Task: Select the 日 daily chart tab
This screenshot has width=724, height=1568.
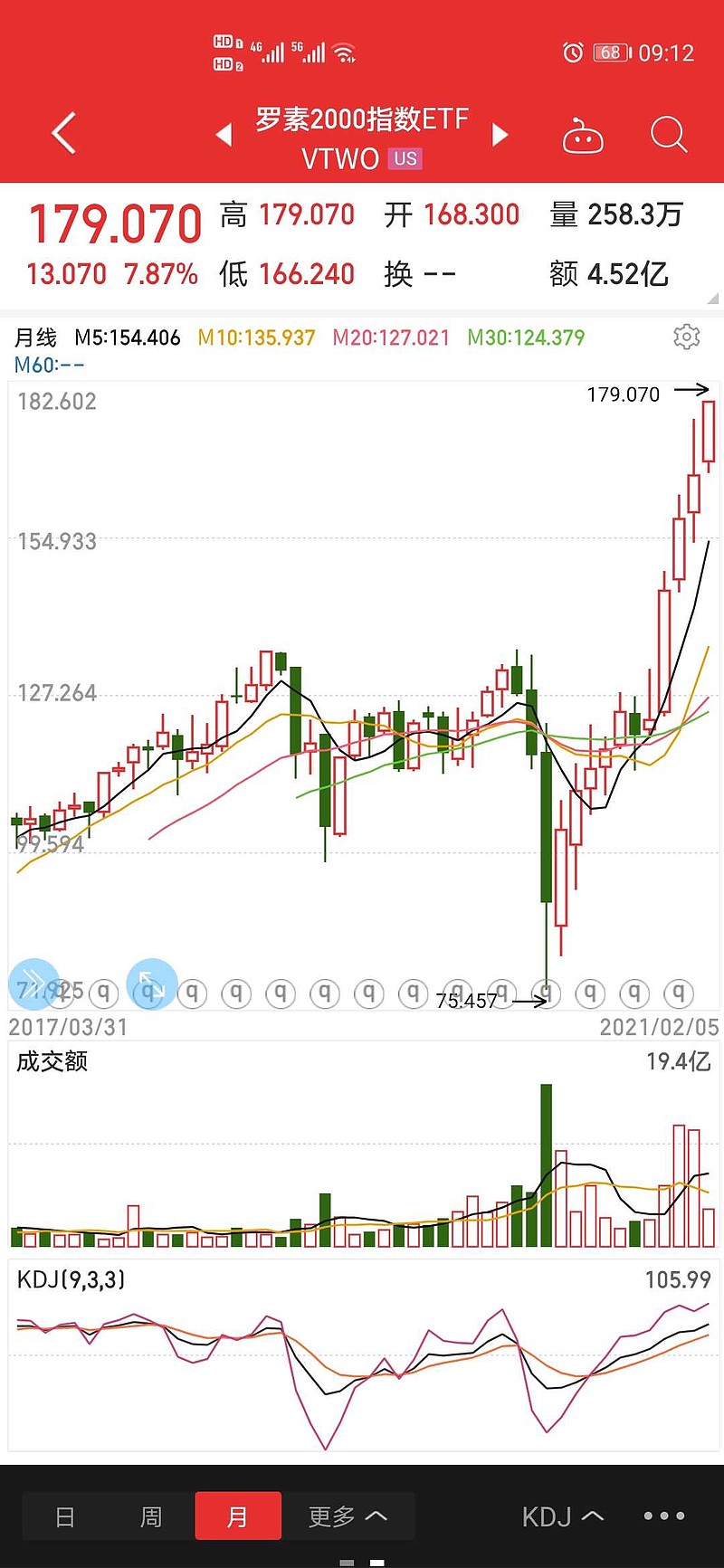Action: tap(65, 1516)
